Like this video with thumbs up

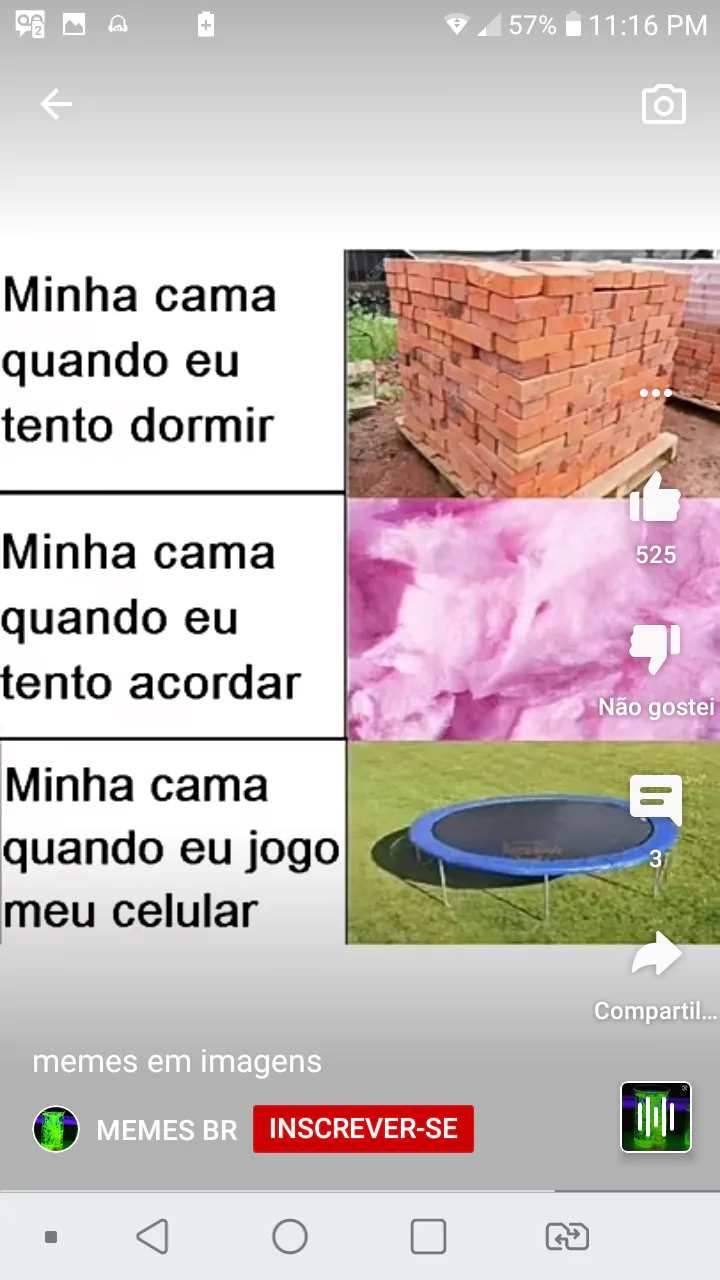coord(656,498)
